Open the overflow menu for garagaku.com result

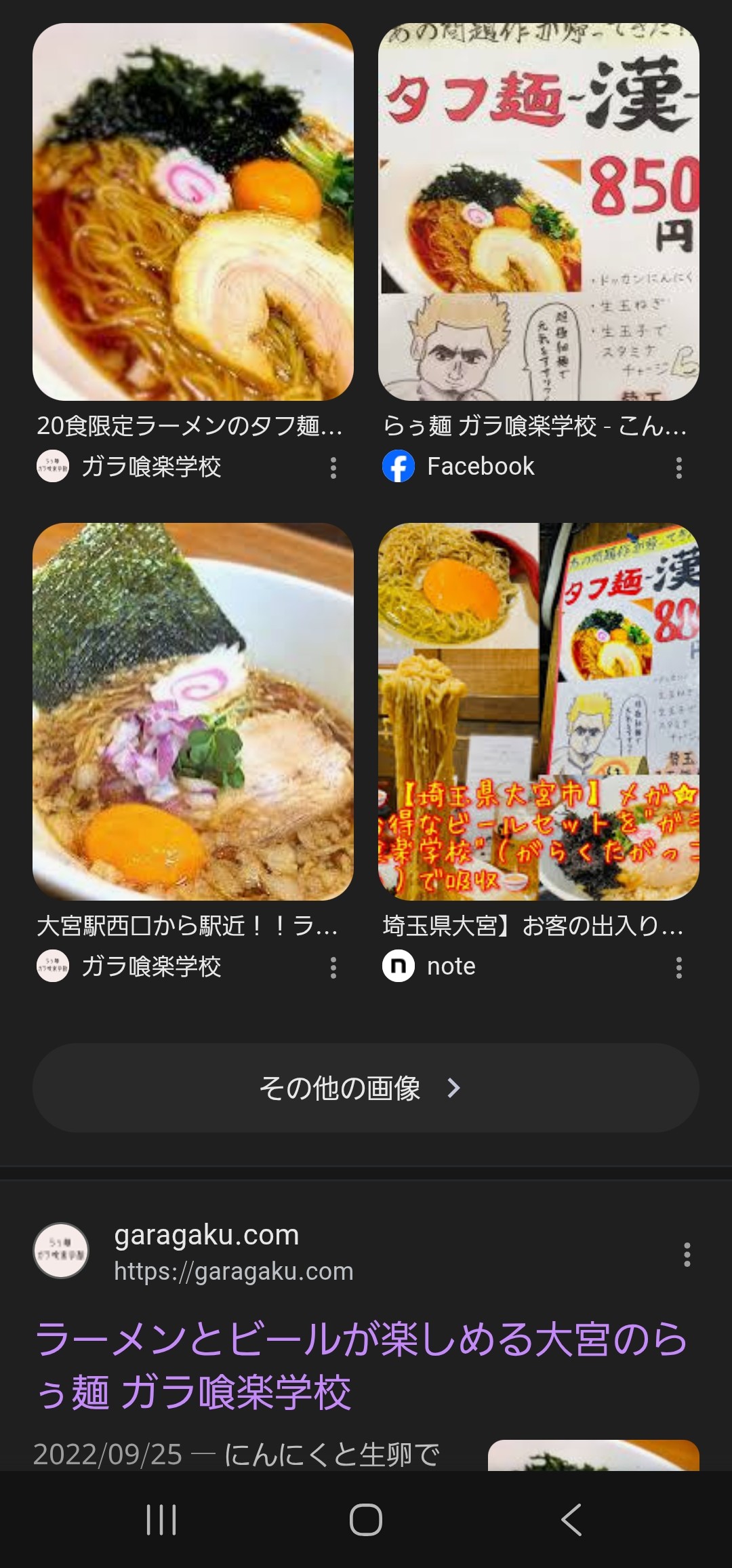click(687, 1255)
